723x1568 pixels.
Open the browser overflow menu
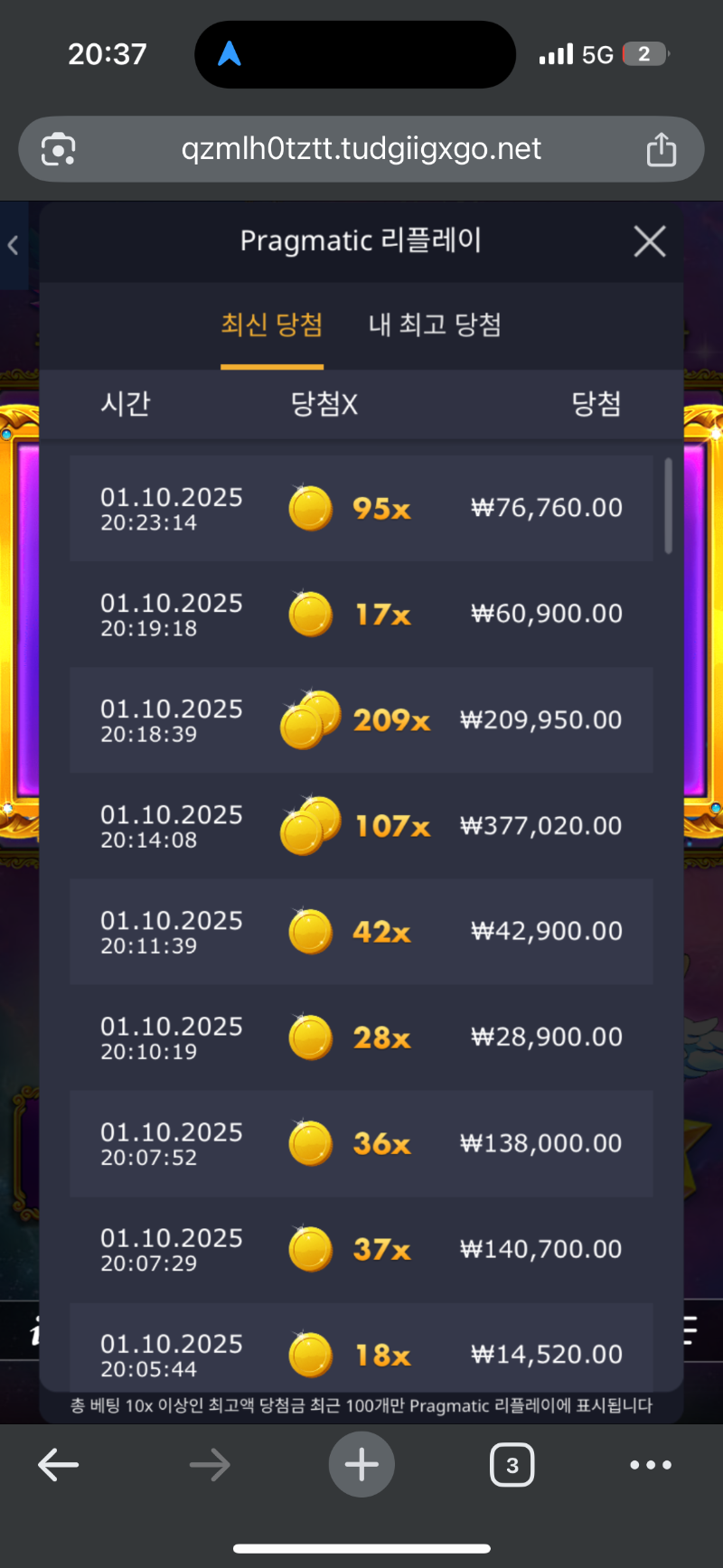651,1465
